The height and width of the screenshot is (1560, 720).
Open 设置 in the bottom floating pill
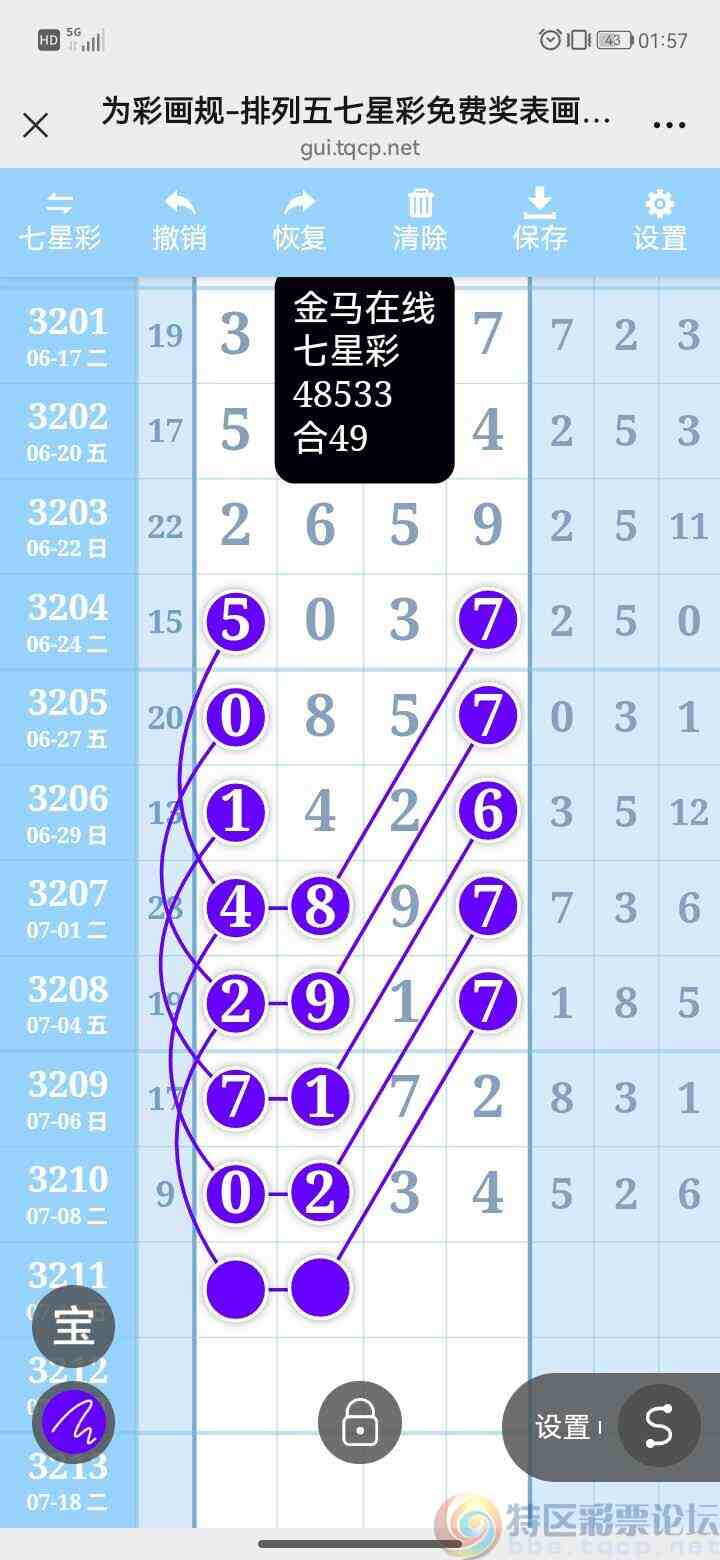coord(563,1427)
